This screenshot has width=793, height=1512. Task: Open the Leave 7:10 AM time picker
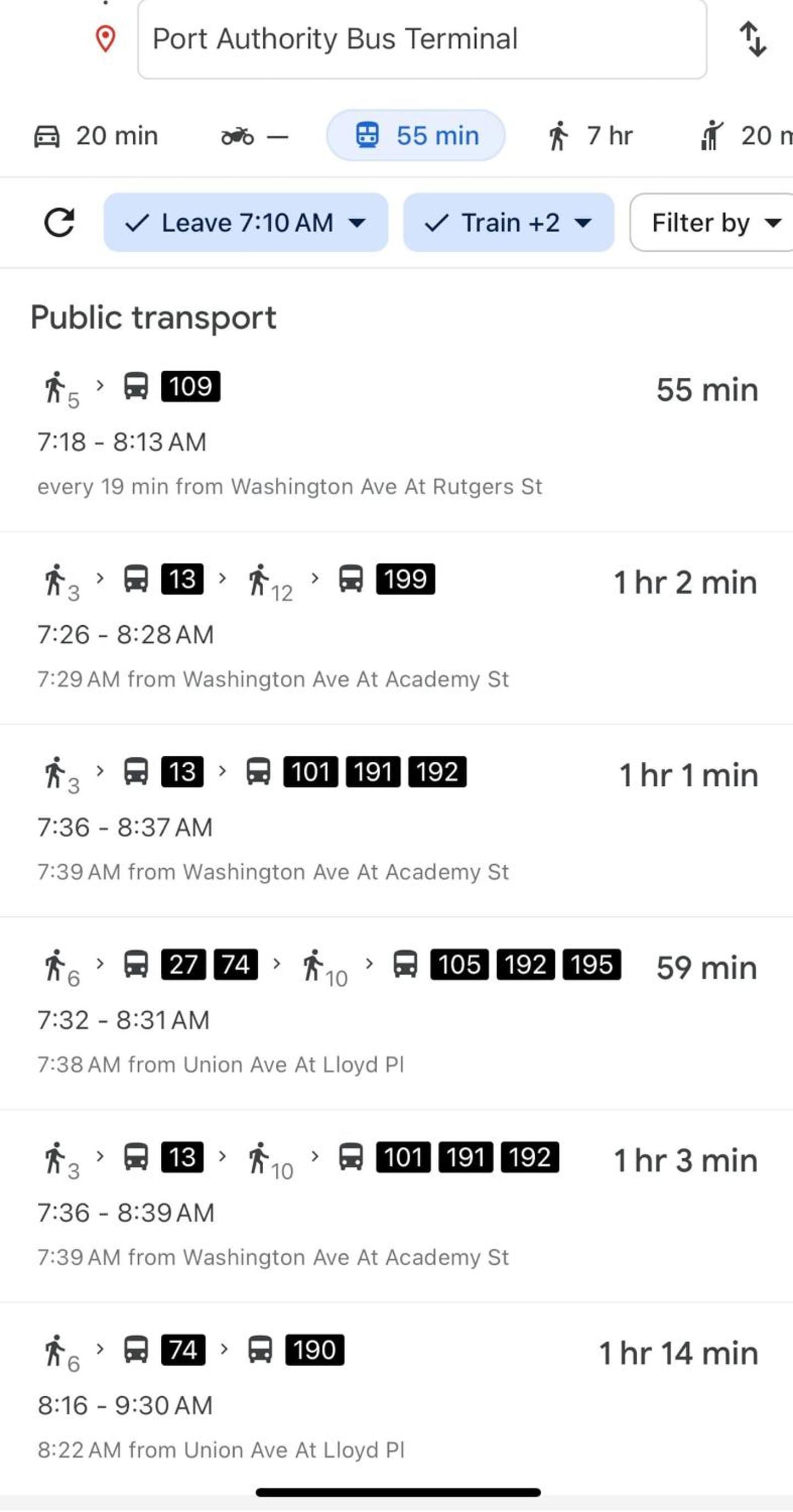point(246,223)
